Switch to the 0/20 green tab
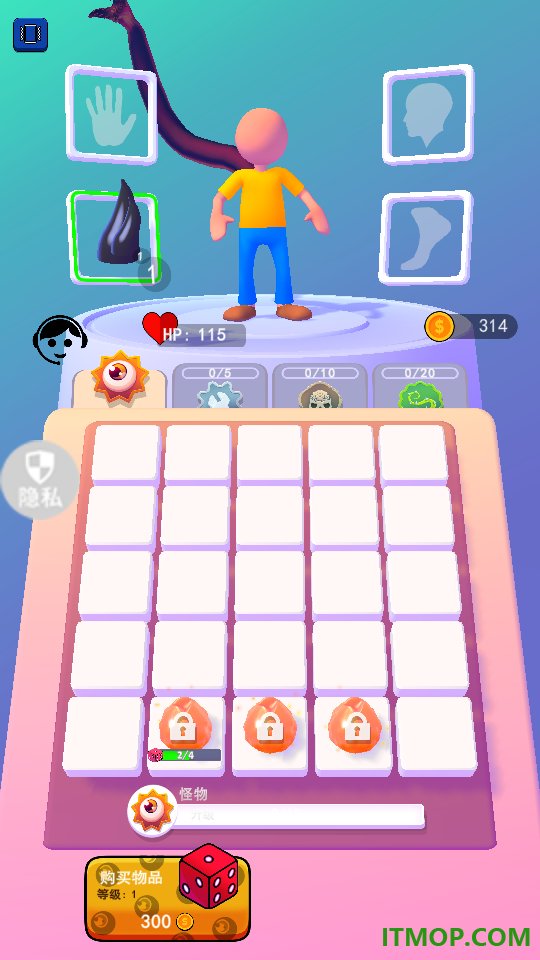The height and width of the screenshot is (960, 540). (x=419, y=386)
